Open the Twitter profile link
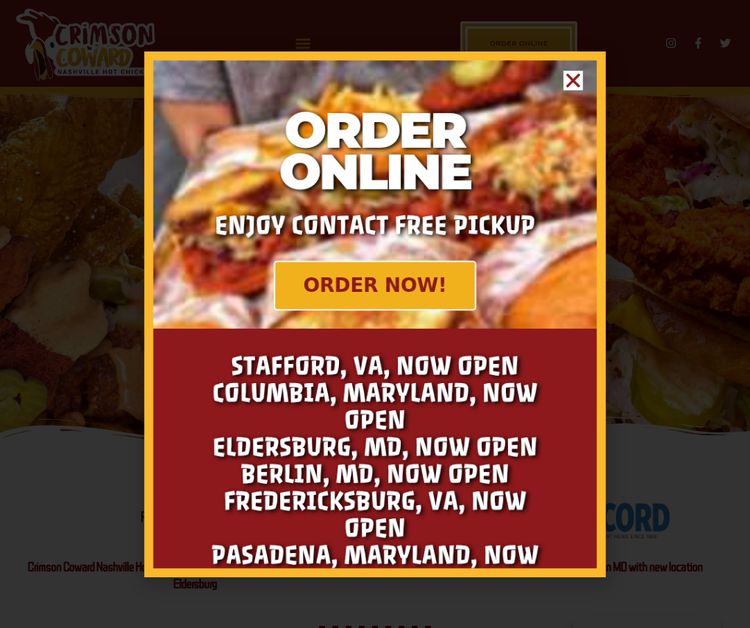The width and height of the screenshot is (750, 628). point(725,43)
